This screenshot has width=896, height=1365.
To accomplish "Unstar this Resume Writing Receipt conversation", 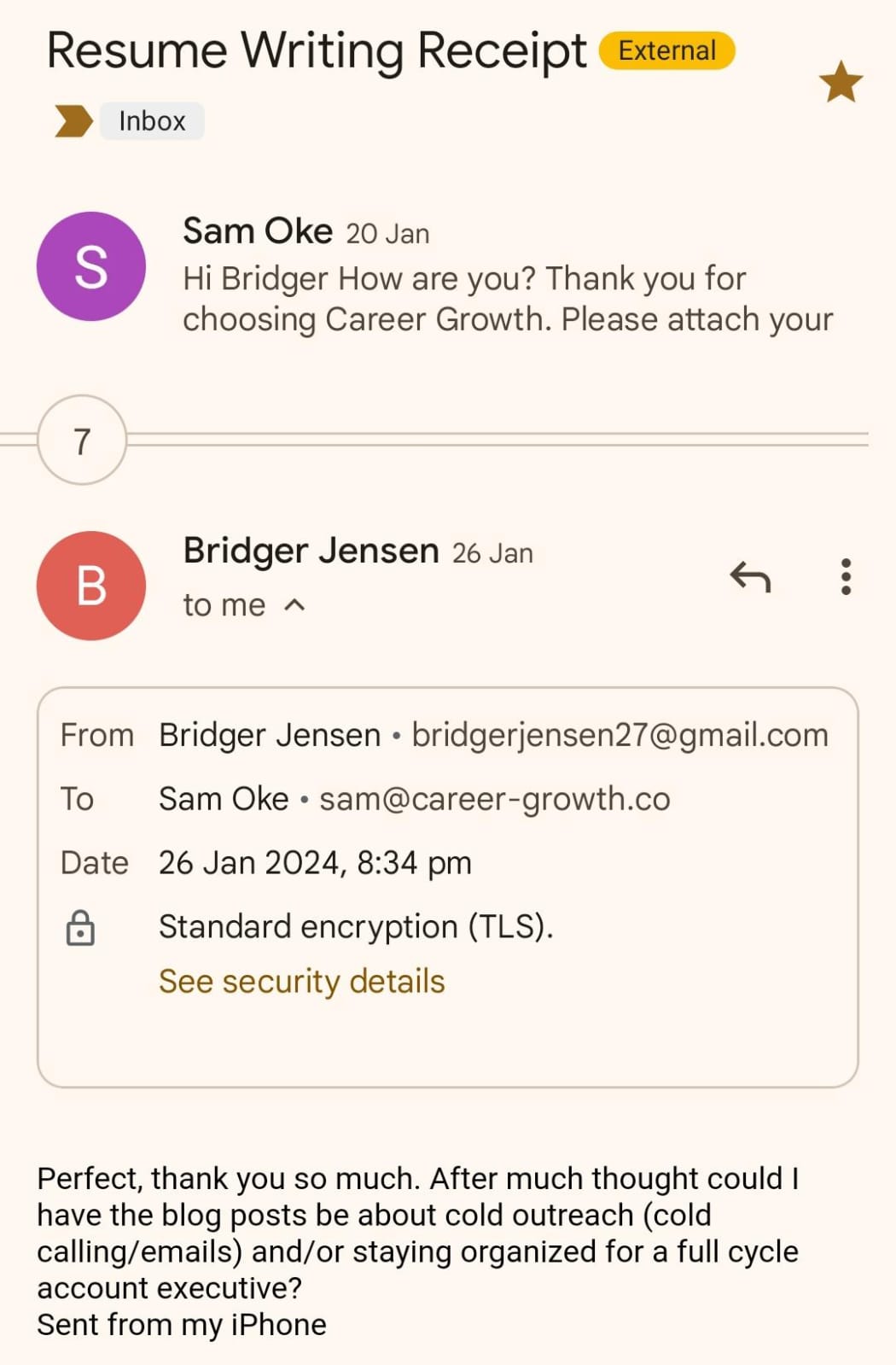I will pyautogui.click(x=841, y=82).
